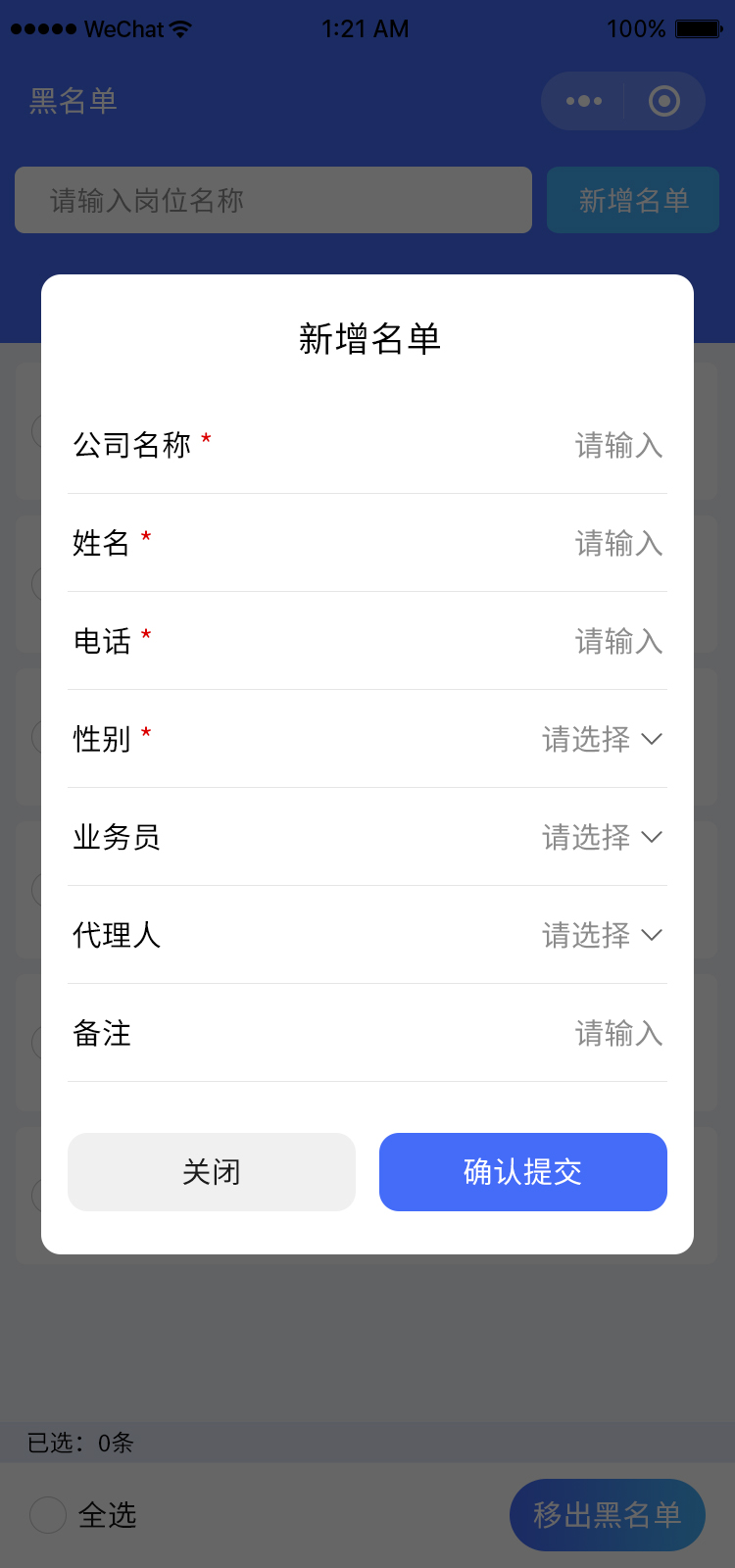This screenshot has width=735, height=1568.
Task: Submit the form with 确认提交
Action: coord(523,1172)
